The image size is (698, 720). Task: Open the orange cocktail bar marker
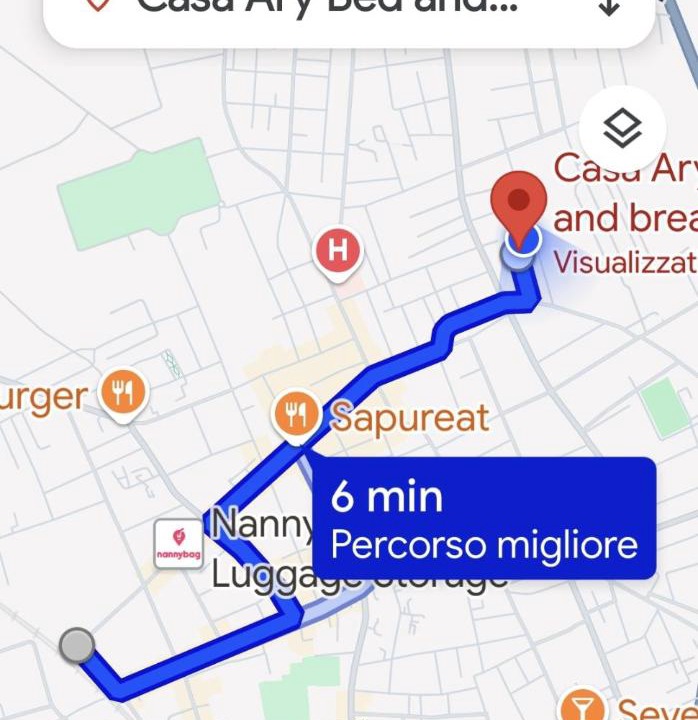(x=580, y=706)
